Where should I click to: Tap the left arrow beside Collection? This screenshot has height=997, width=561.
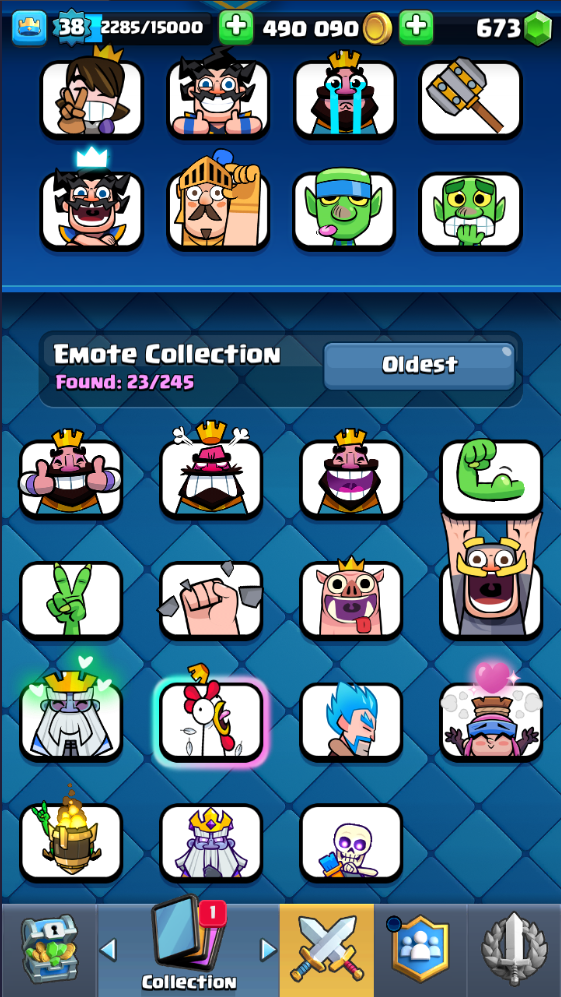[x=108, y=950]
